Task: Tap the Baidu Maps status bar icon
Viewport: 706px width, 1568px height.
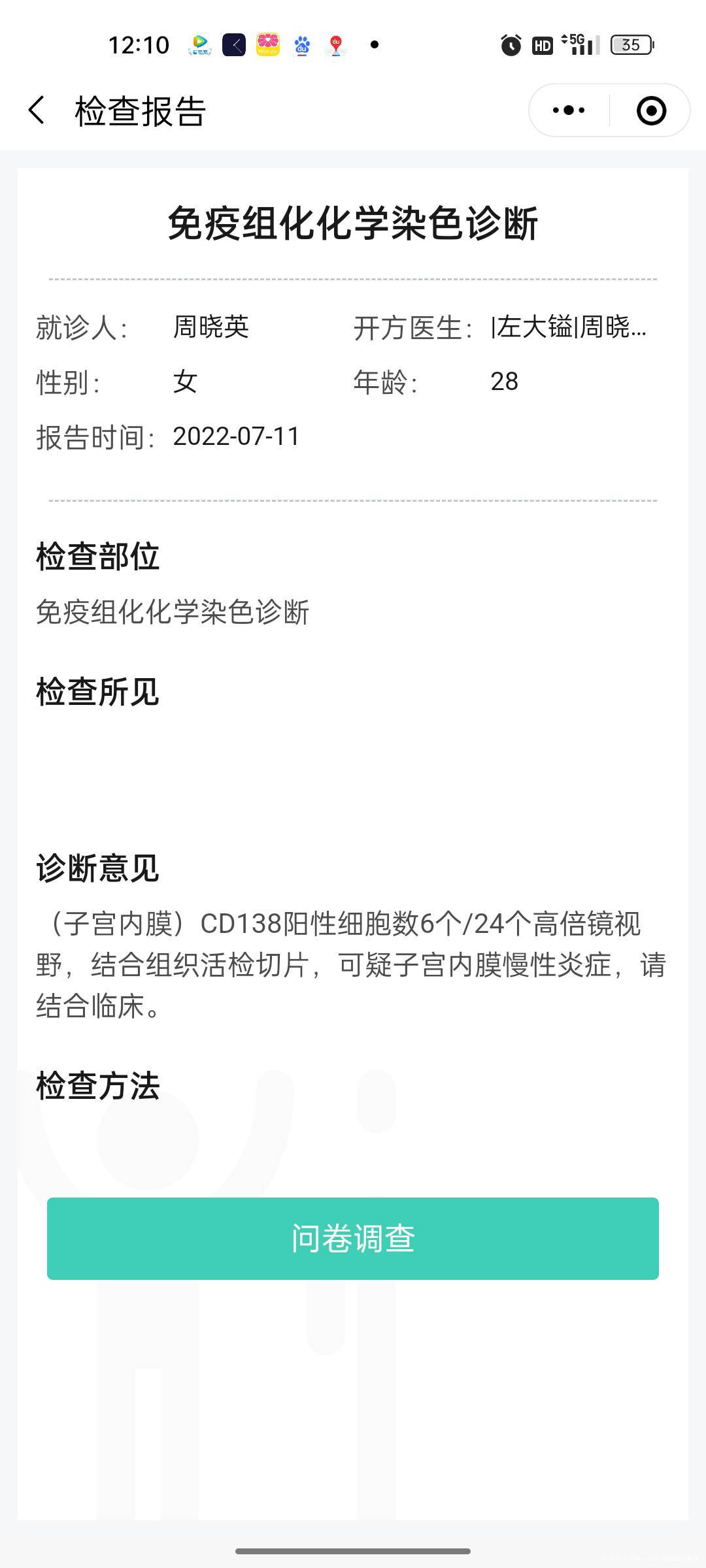Action: tap(335, 44)
